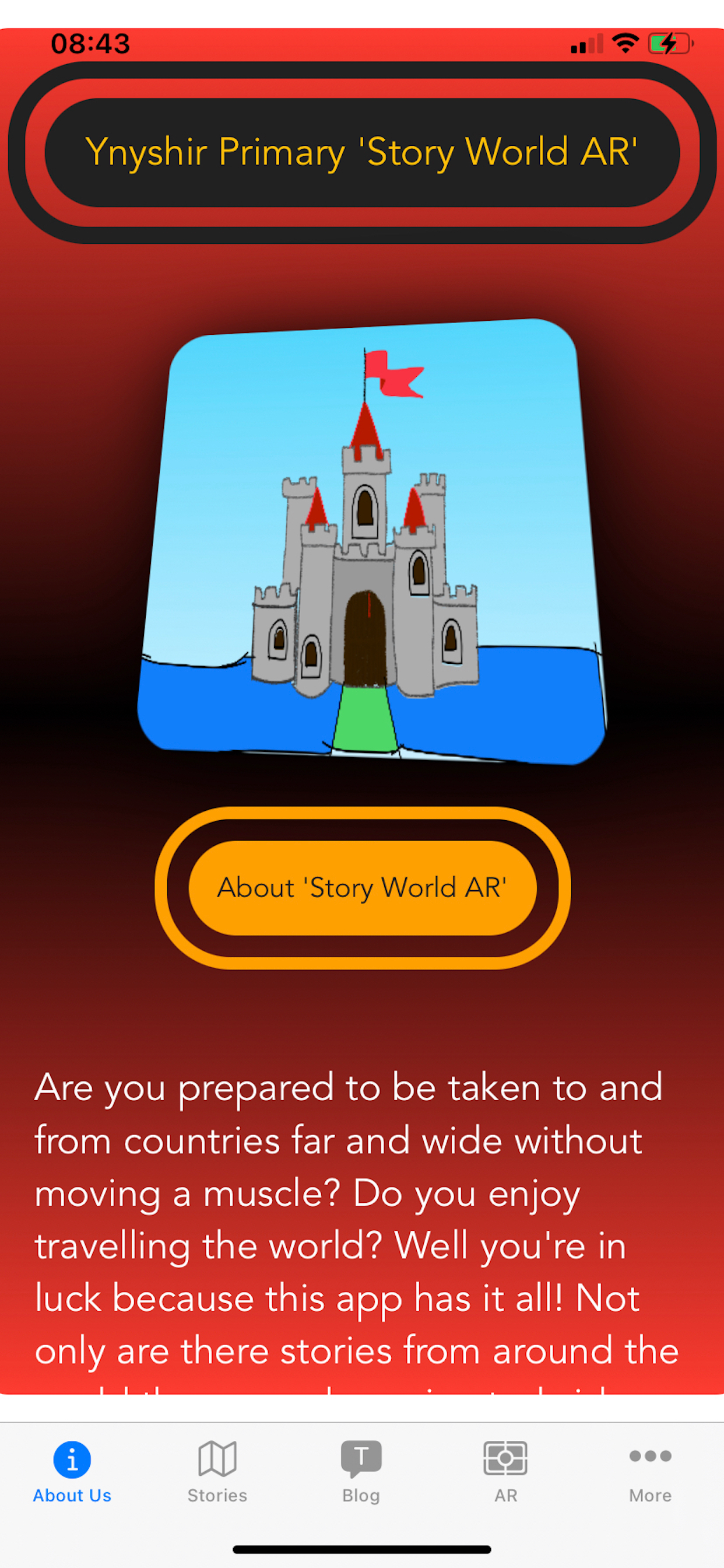Select the Stories map icon
Screen dimensions: 724x1568
pyautogui.click(x=217, y=1457)
